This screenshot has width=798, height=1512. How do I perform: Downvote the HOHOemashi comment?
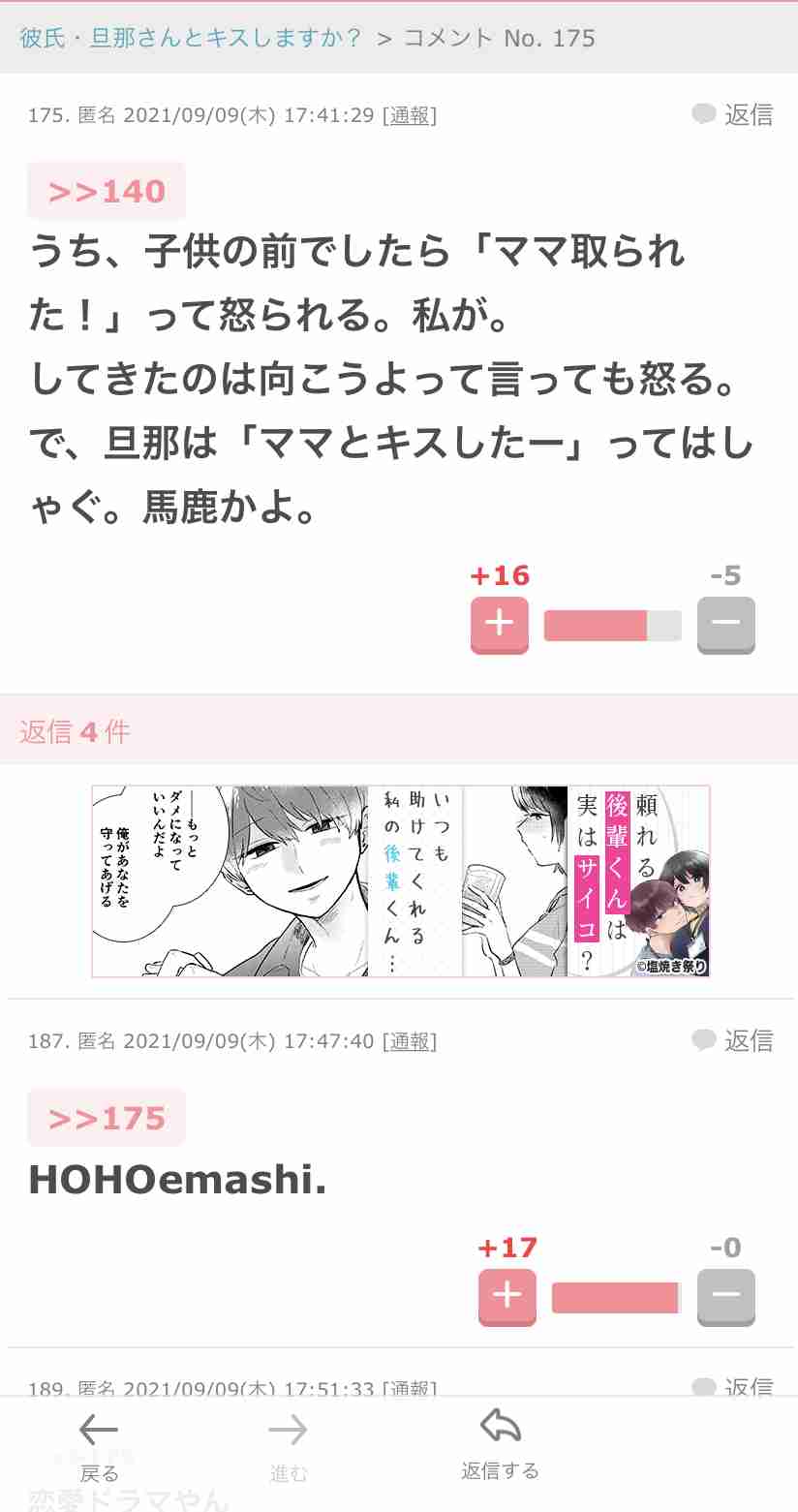tap(725, 1296)
